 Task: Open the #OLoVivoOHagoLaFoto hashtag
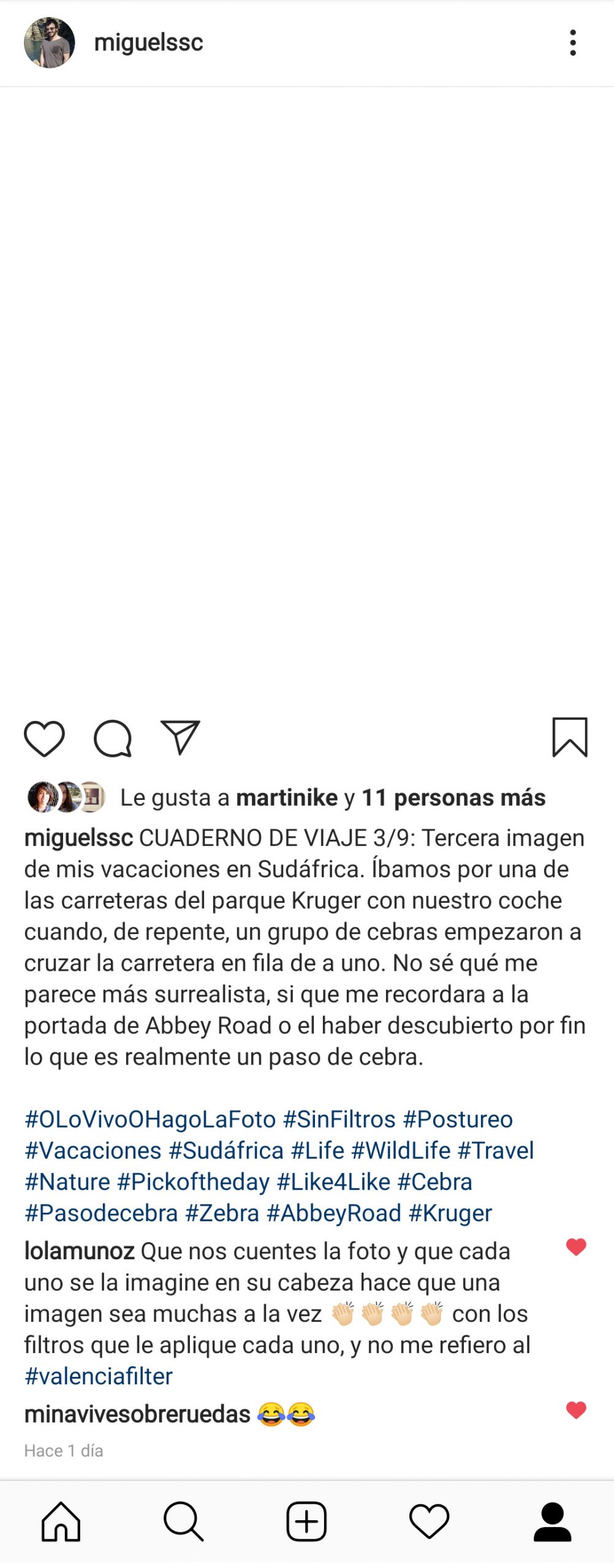[150, 1120]
